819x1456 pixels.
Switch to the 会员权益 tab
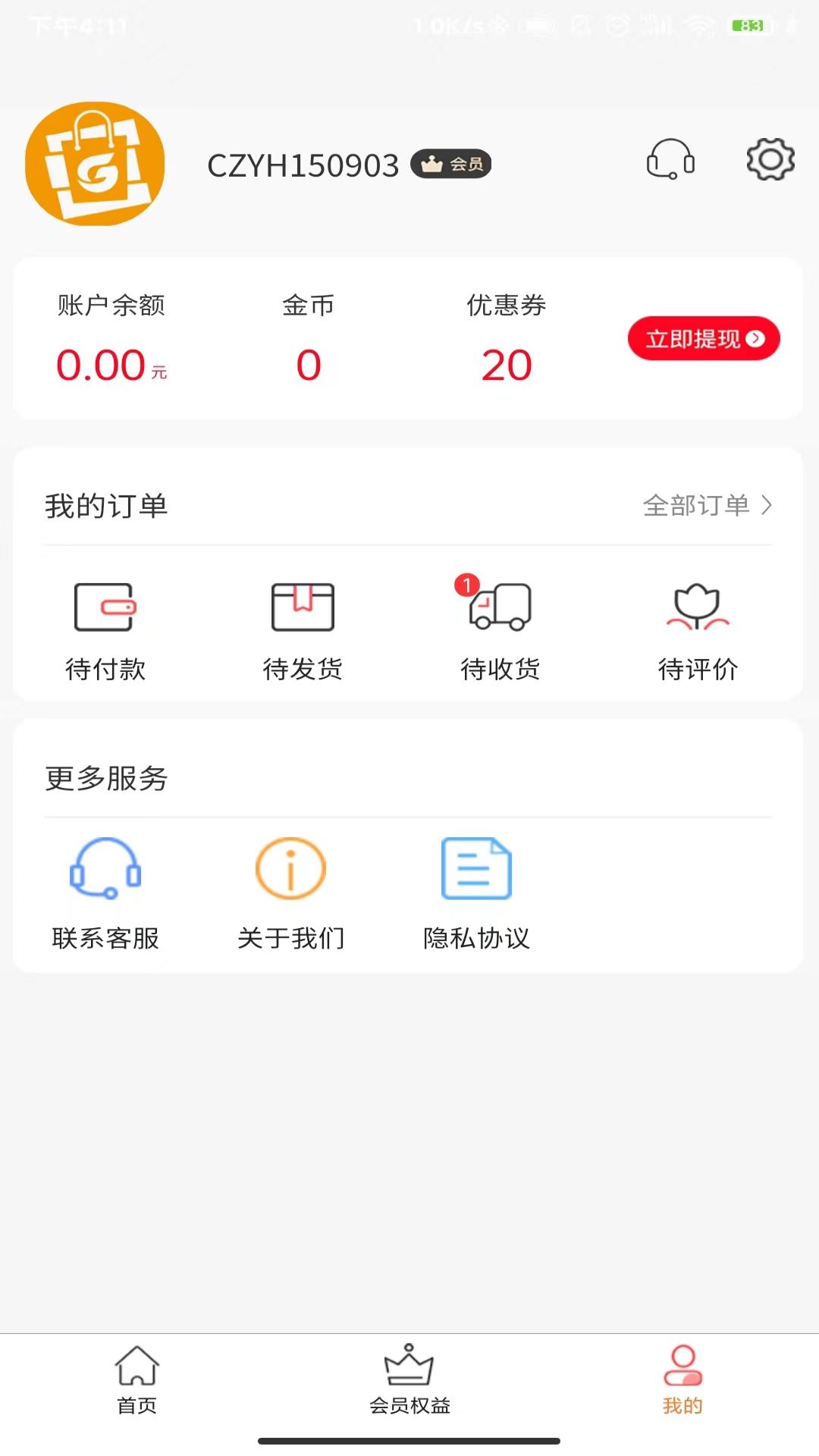[x=409, y=1380]
